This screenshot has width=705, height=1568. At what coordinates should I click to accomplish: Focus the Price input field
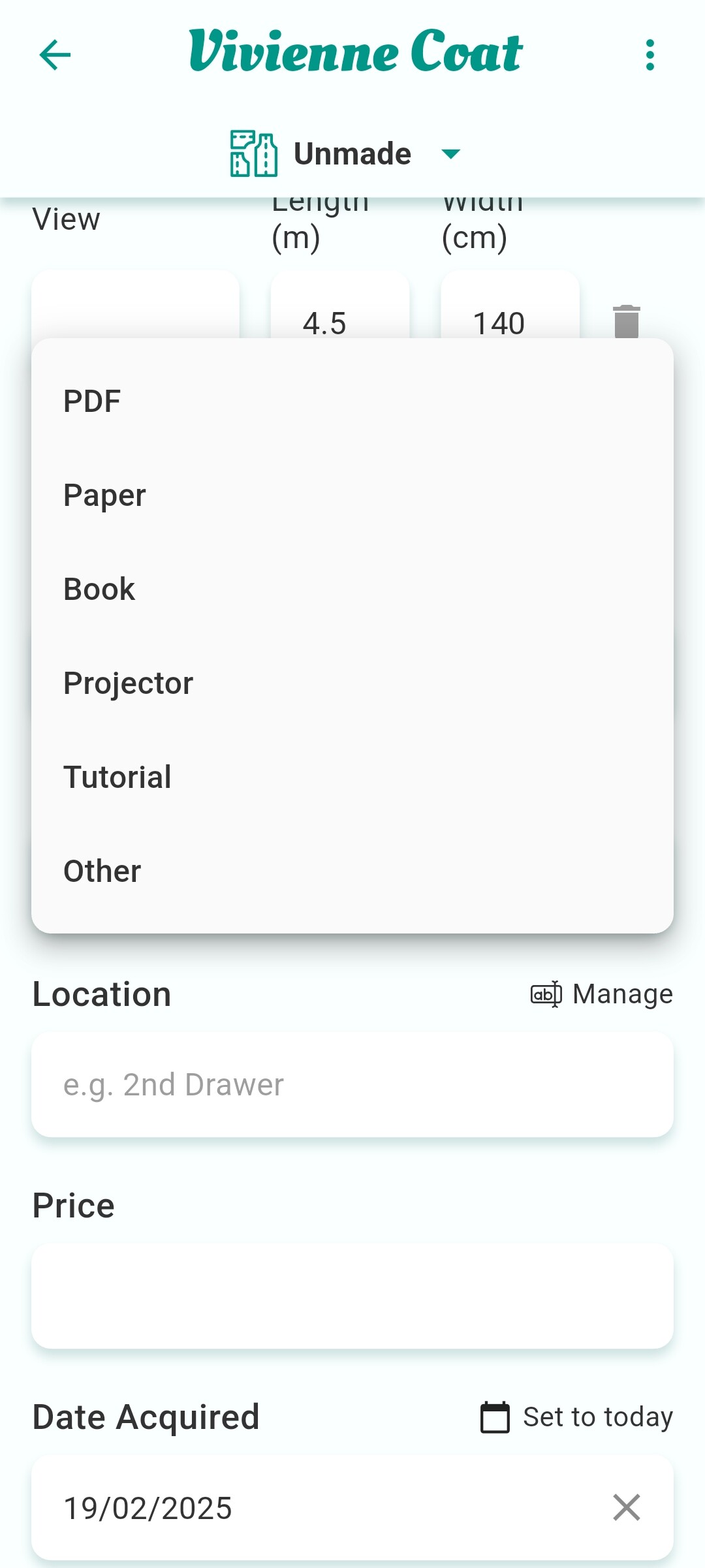352,1296
